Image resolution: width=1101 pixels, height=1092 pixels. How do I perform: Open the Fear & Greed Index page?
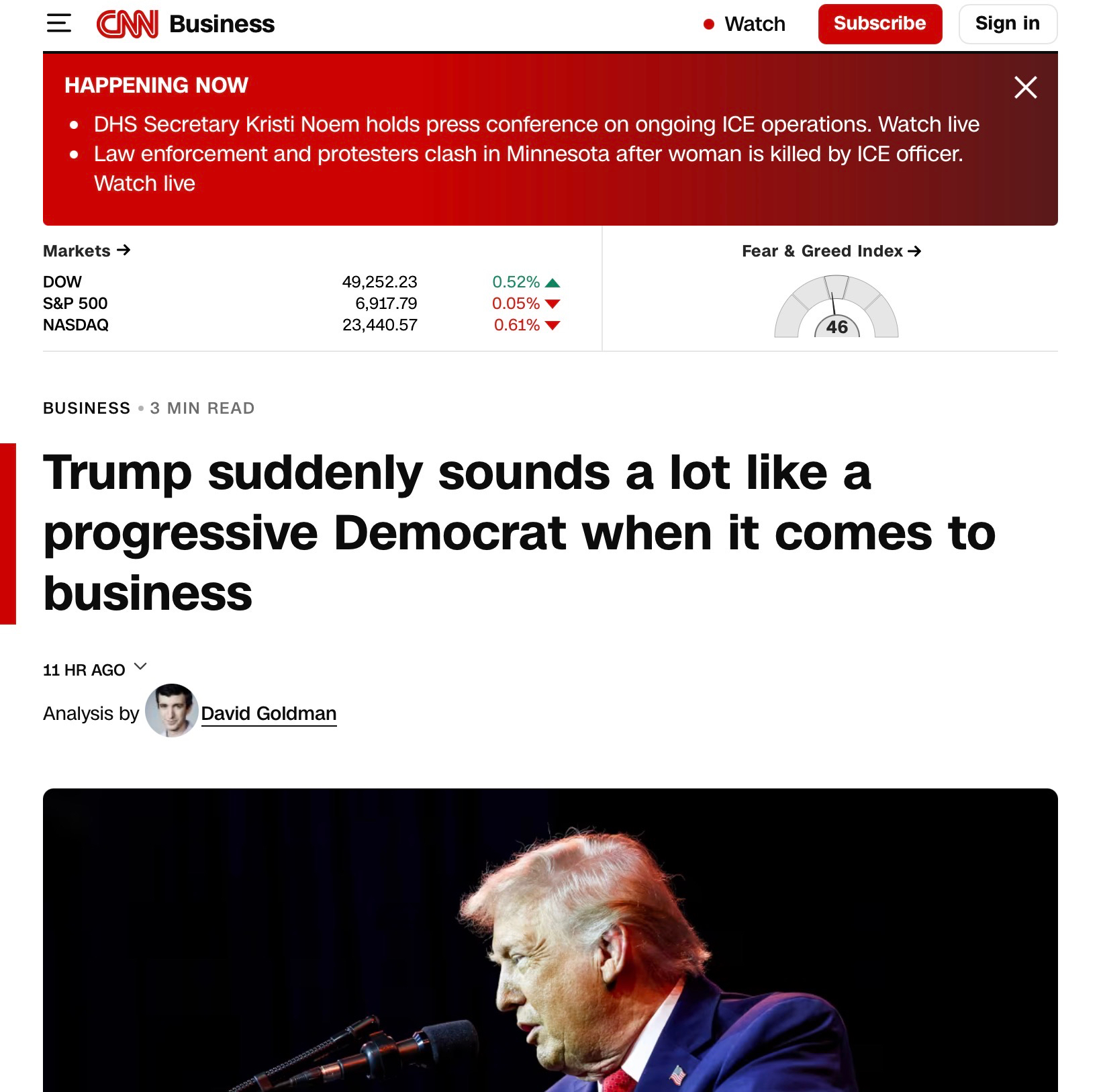(x=831, y=251)
